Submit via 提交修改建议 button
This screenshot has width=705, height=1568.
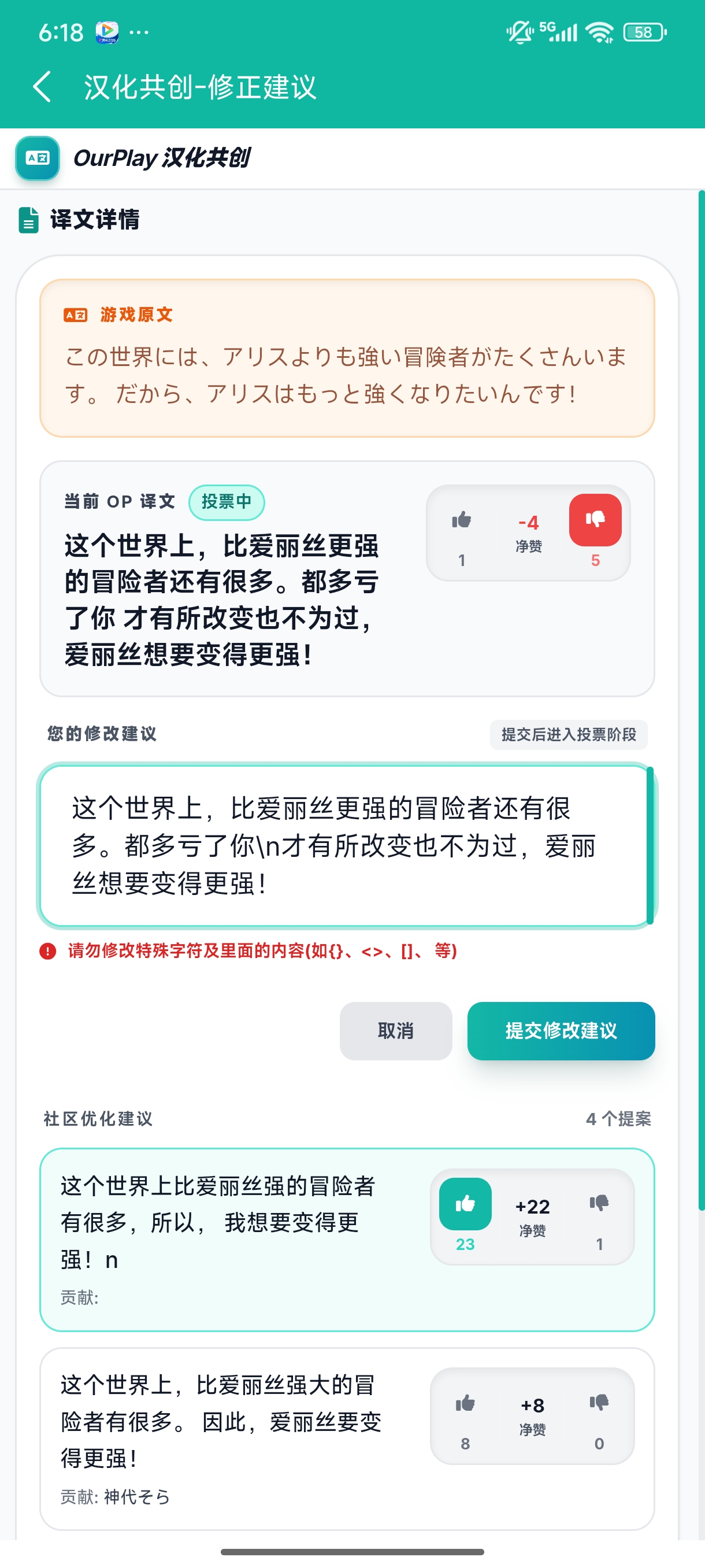560,1030
